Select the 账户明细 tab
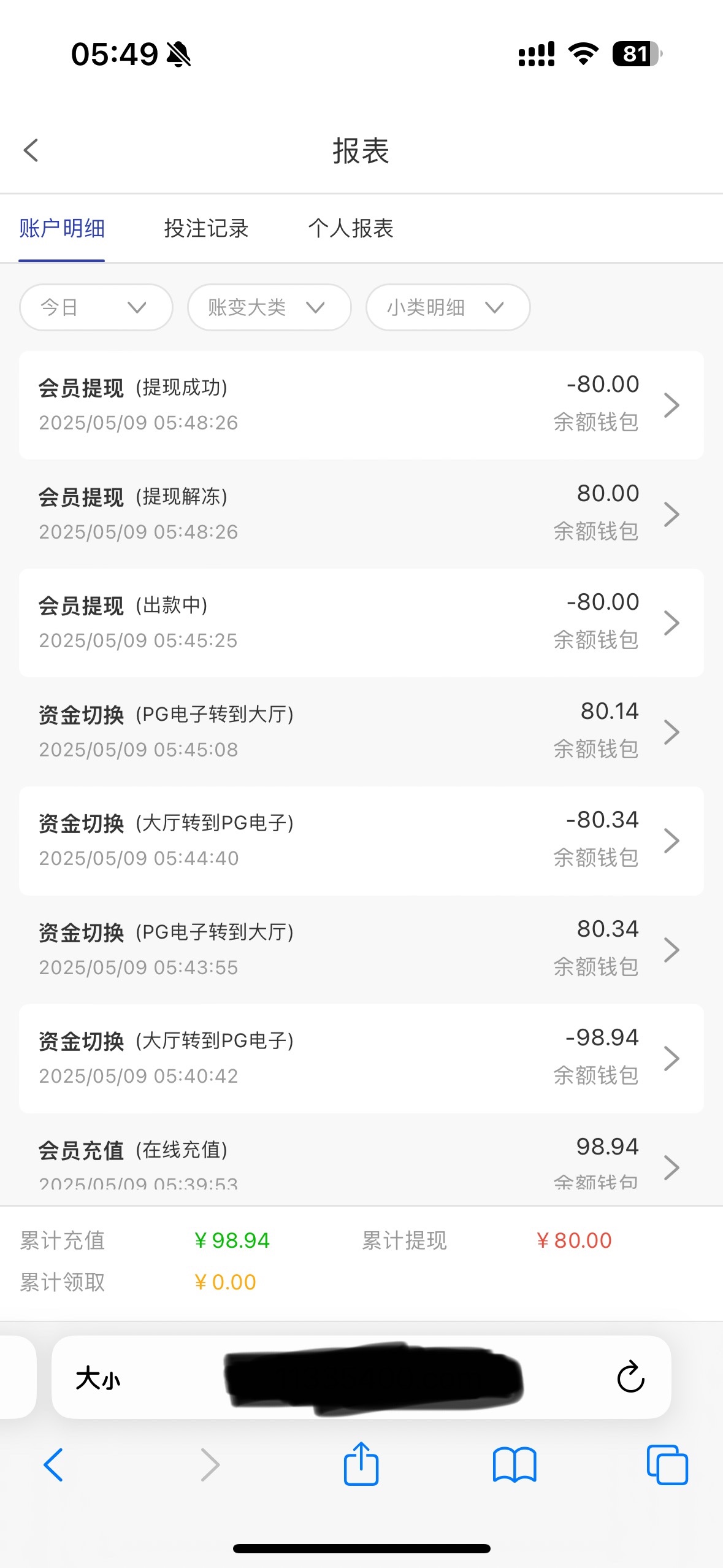The image size is (723, 1568). tap(62, 228)
